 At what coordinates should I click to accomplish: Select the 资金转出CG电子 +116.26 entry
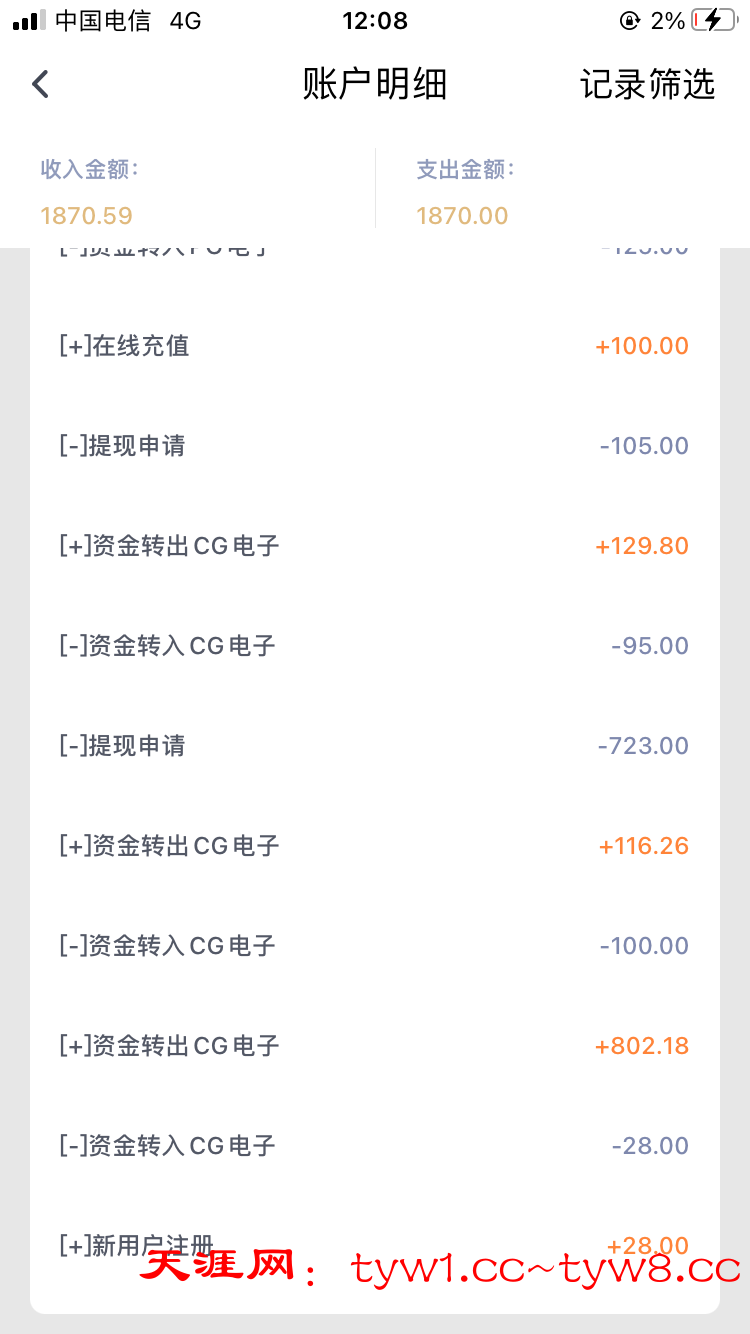375,845
